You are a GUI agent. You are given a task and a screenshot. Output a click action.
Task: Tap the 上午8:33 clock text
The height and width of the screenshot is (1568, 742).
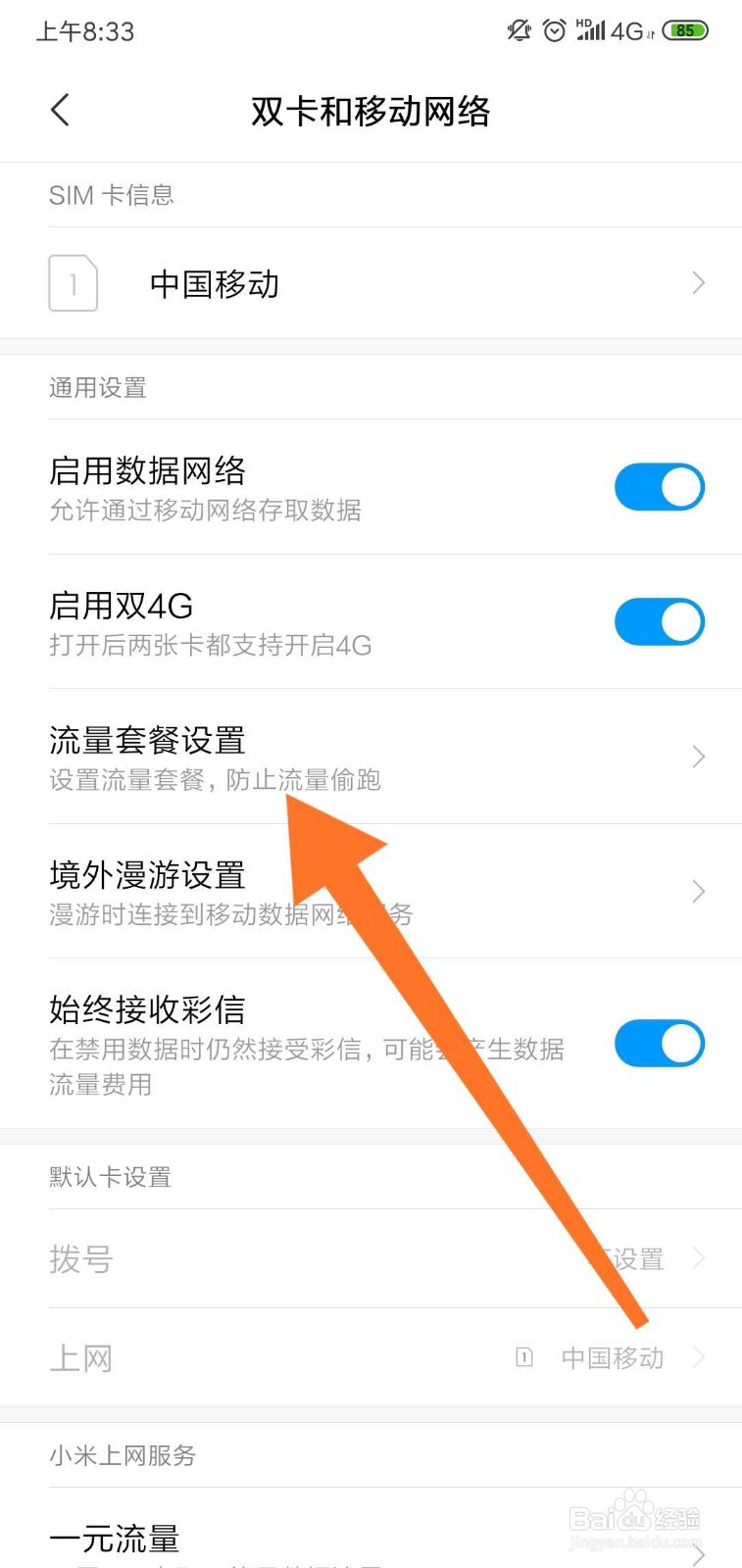[85, 31]
